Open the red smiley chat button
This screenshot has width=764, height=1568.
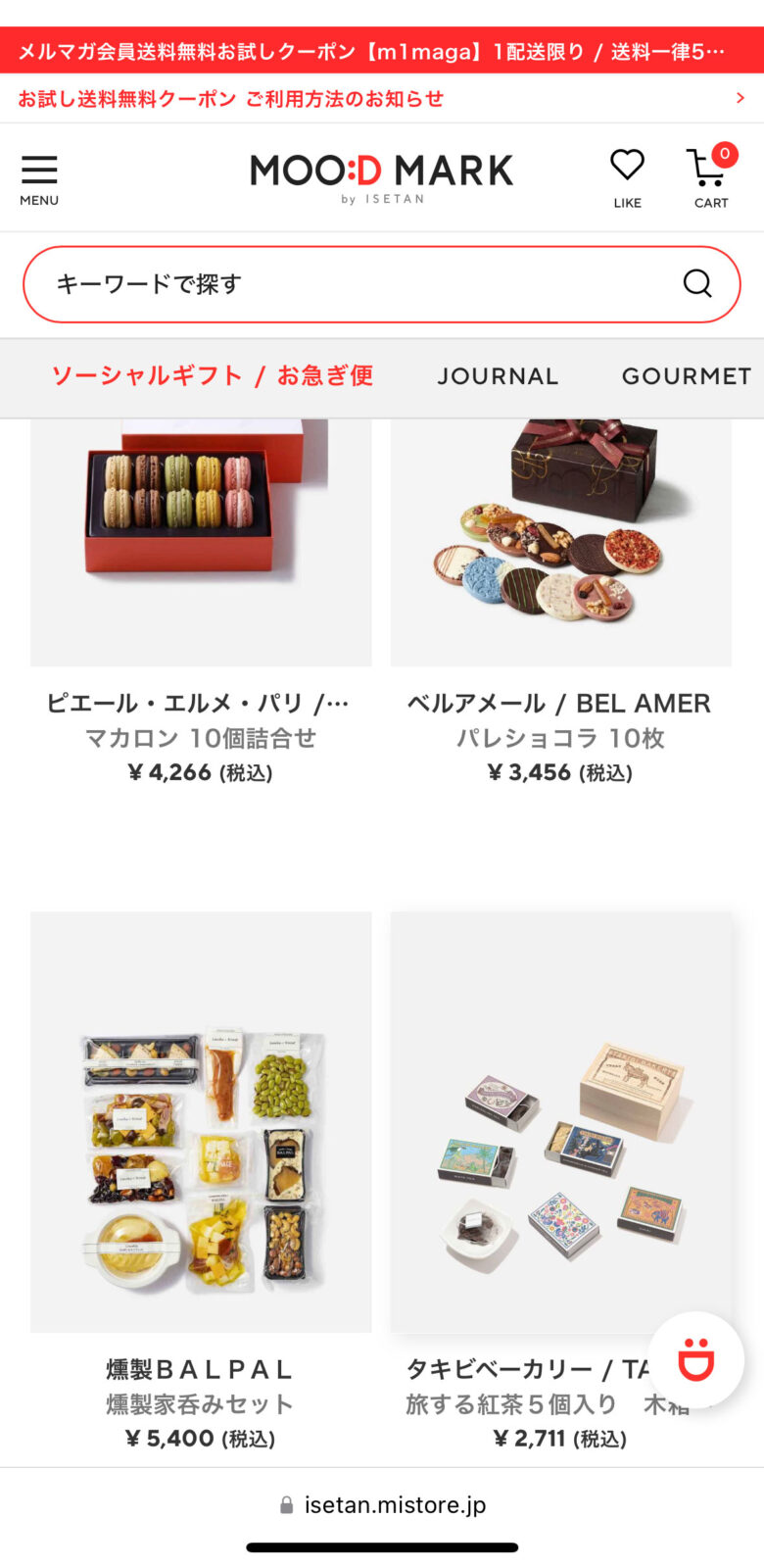695,1360
